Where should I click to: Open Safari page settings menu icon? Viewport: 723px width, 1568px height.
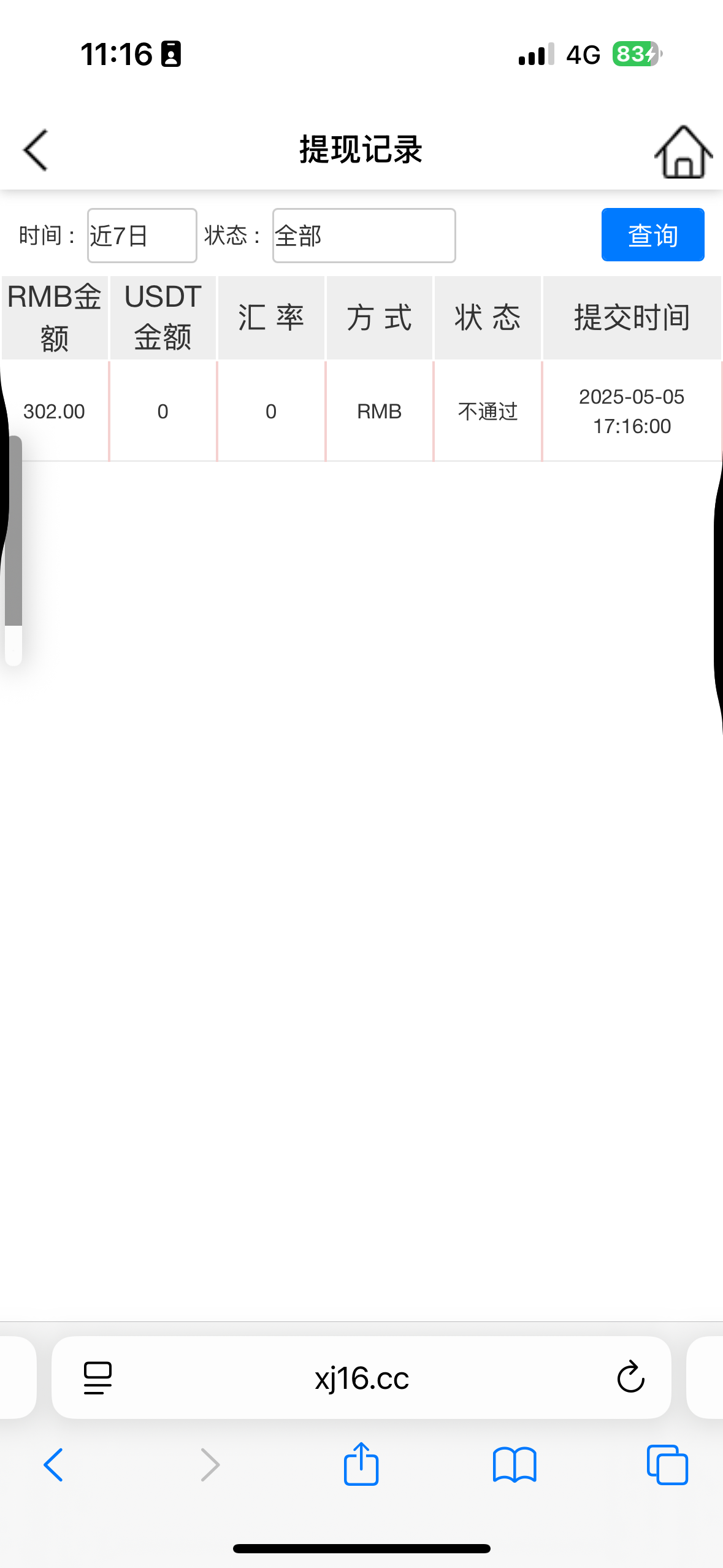point(98,1378)
